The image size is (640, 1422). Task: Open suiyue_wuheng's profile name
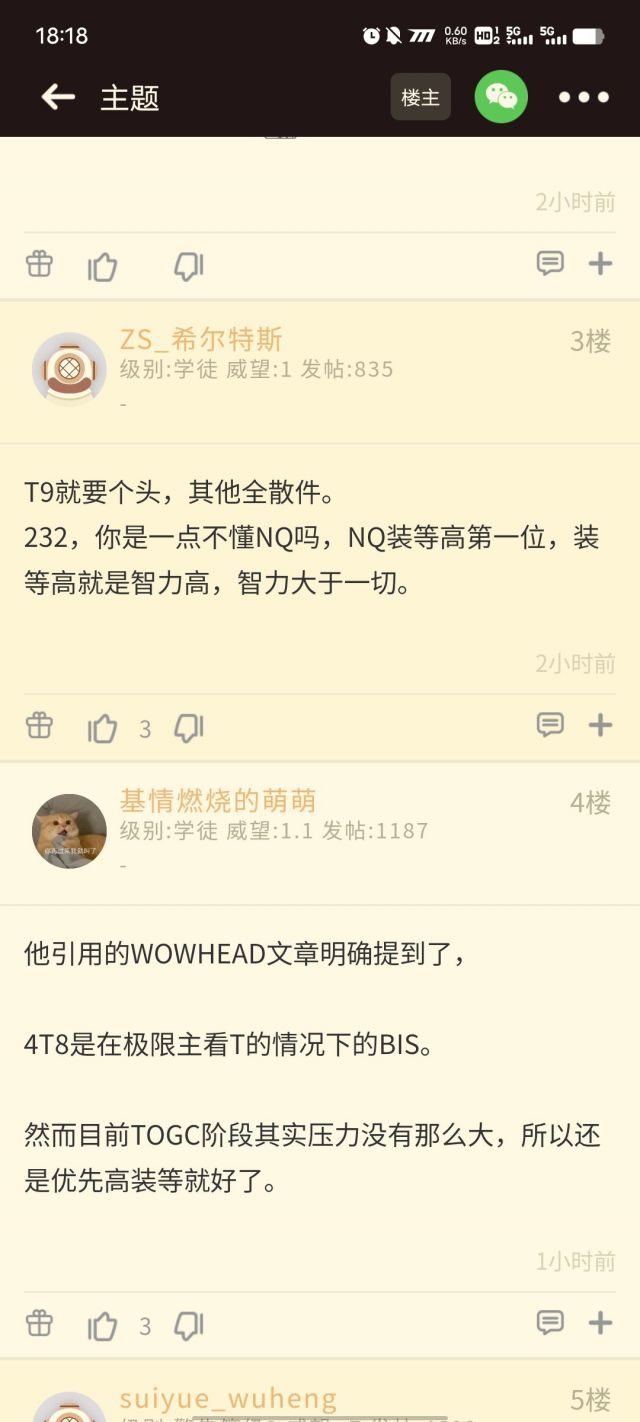228,1398
